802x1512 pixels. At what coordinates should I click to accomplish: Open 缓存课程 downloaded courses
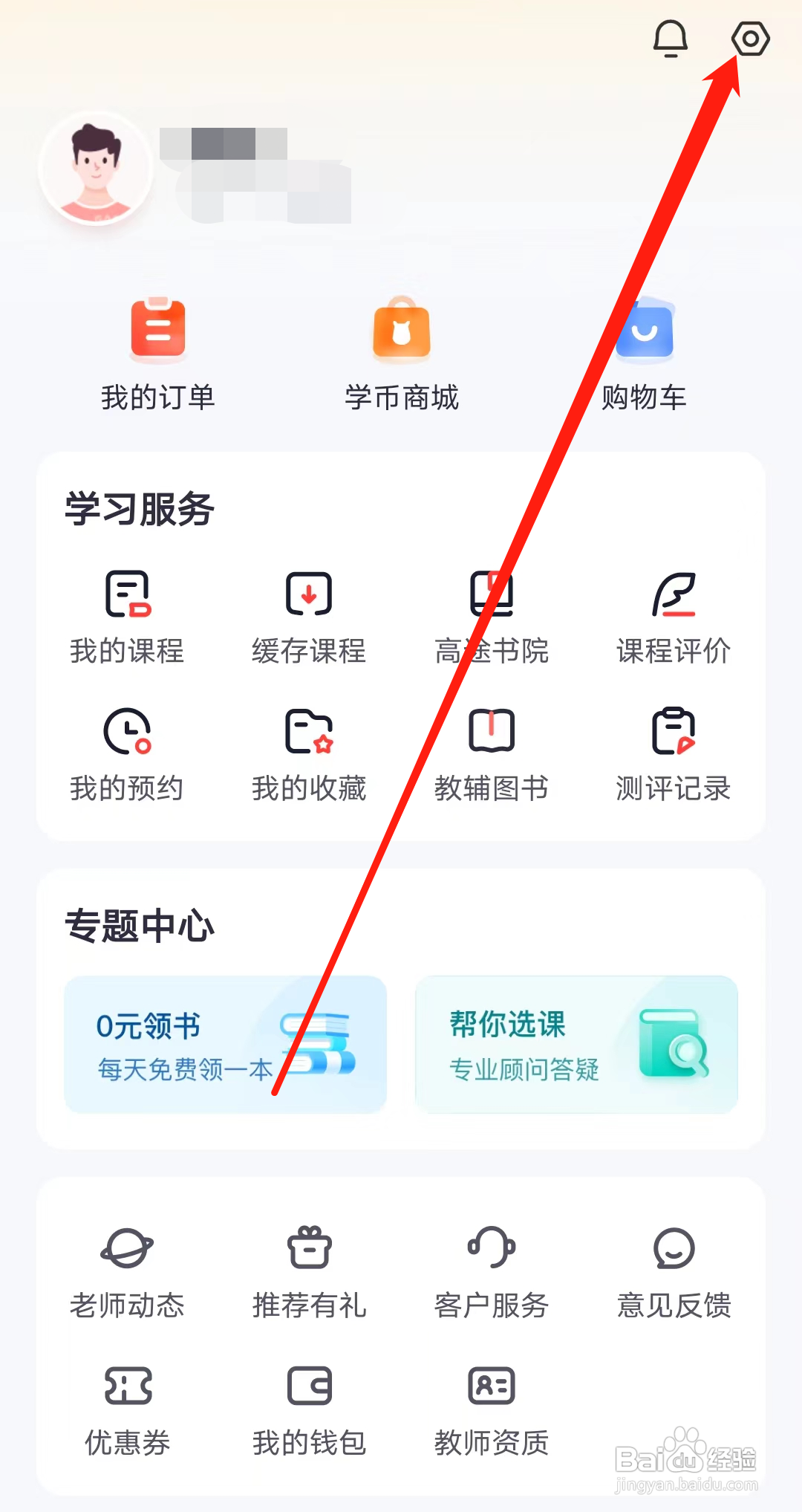(x=308, y=617)
